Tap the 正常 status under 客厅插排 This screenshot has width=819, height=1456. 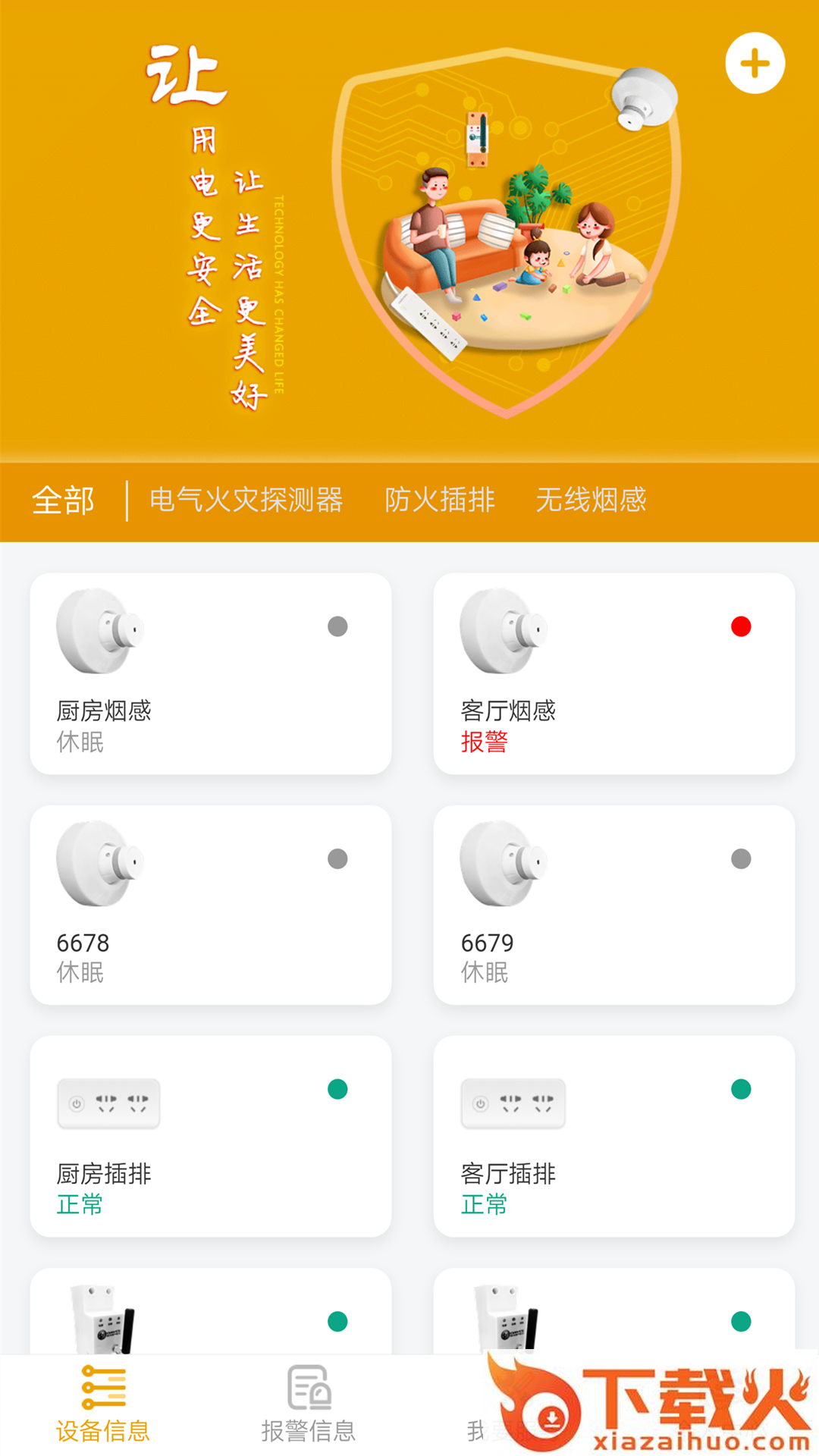[x=483, y=1205]
